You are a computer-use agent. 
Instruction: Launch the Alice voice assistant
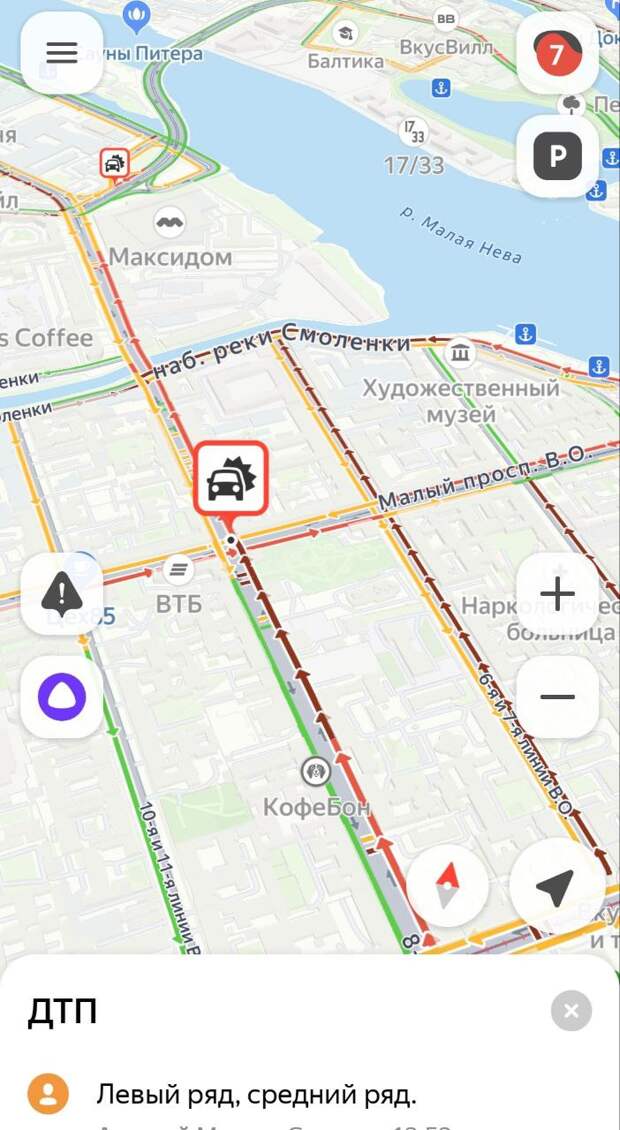tap(62, 697)
